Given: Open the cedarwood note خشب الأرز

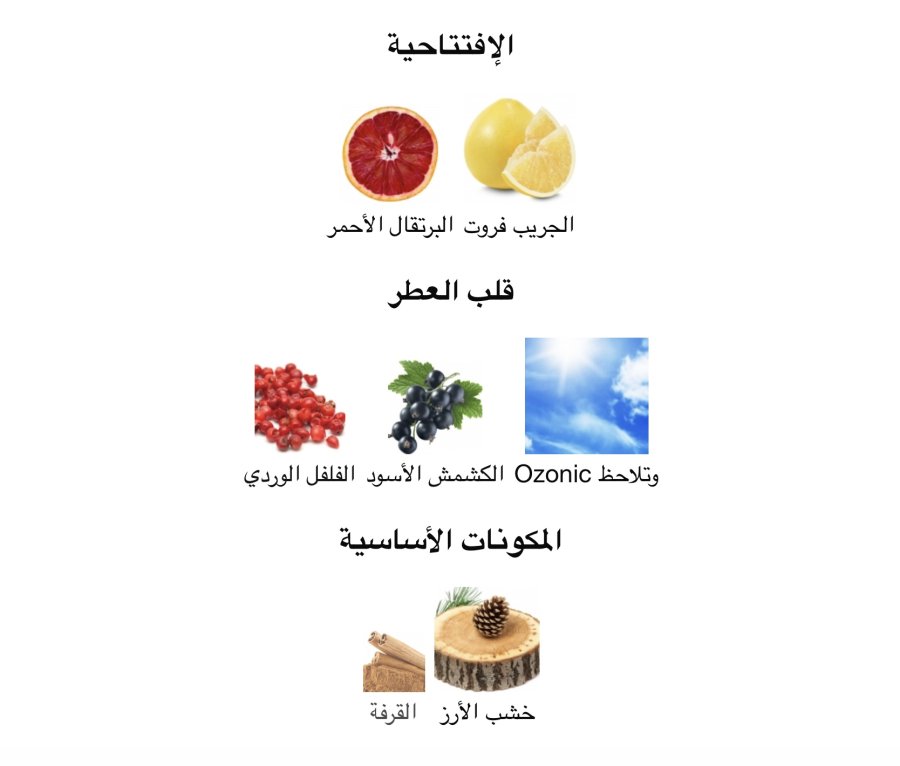Looking at the screenshot, I should click(487, 640).
